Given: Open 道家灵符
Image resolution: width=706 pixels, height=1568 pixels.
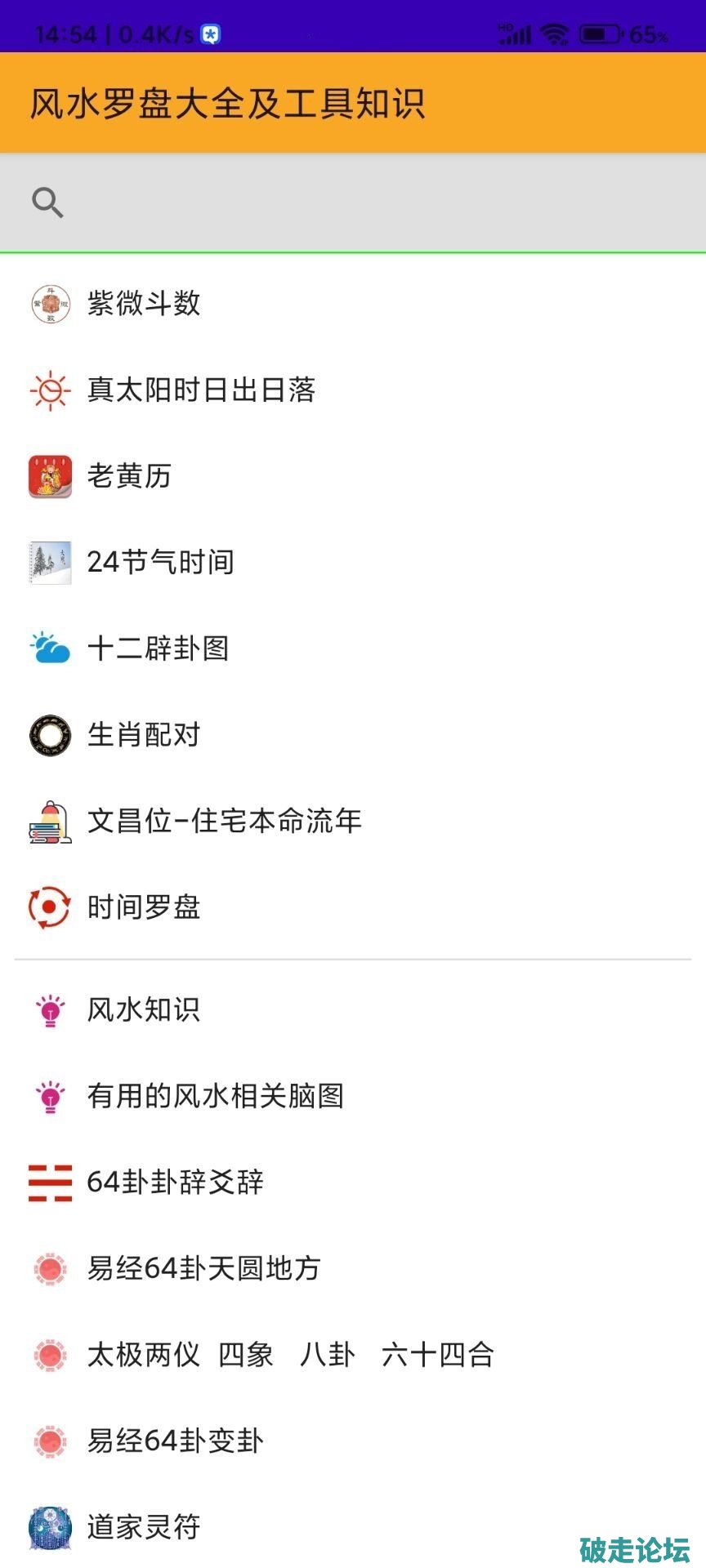Looking at the screenshot, I should [144, 1526].
